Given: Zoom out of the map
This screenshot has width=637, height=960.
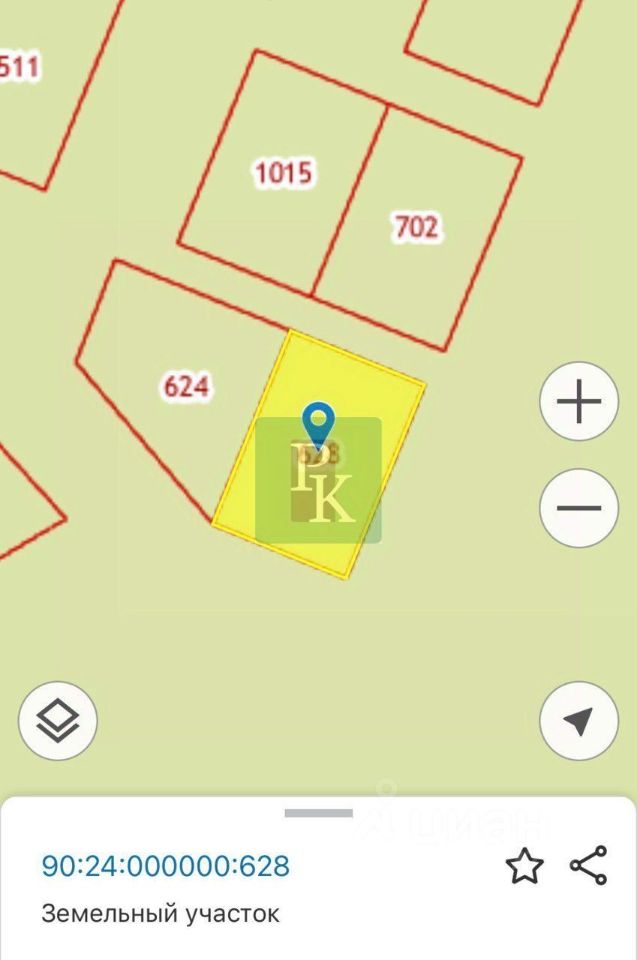Looking at the screenshot, I should pos(578,508).
